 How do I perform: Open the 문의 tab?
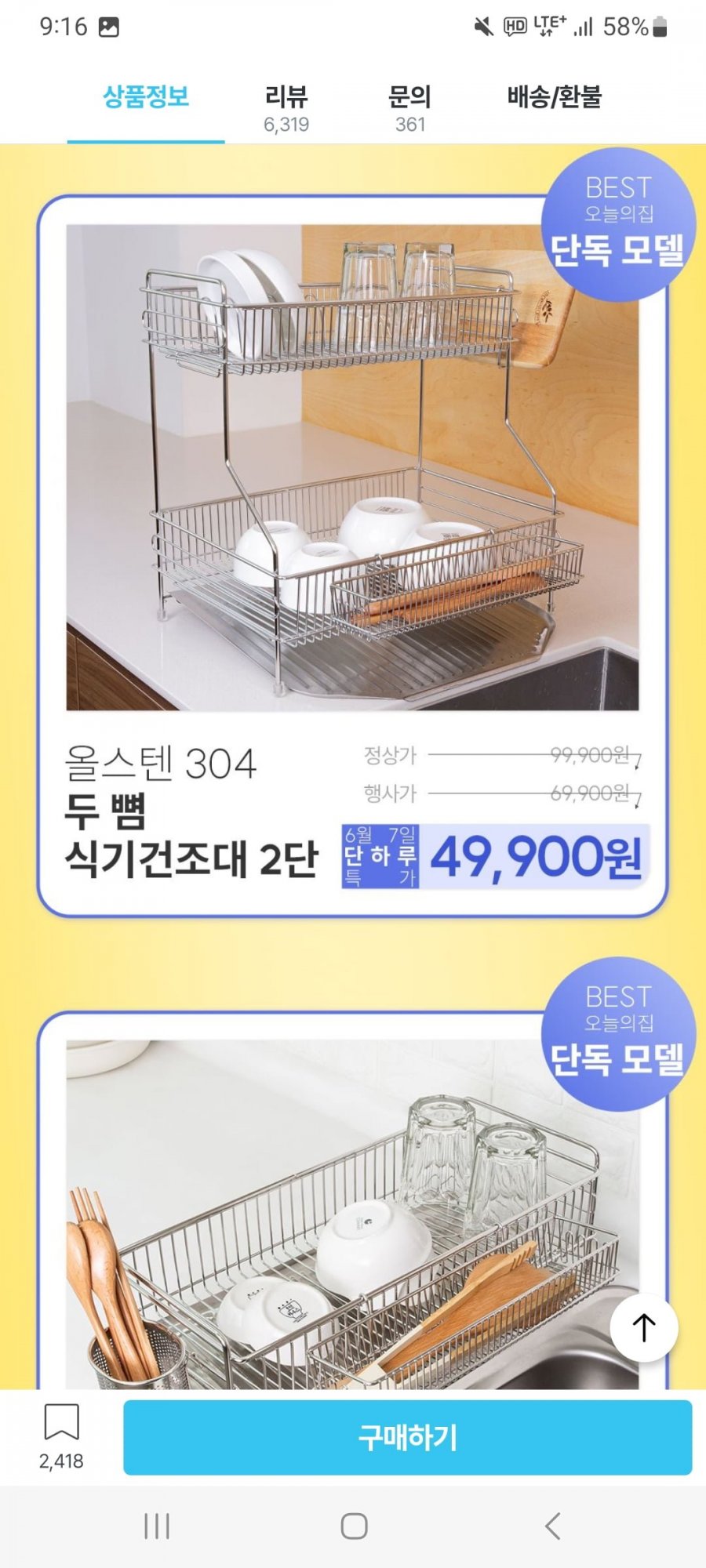coord(409,108)
